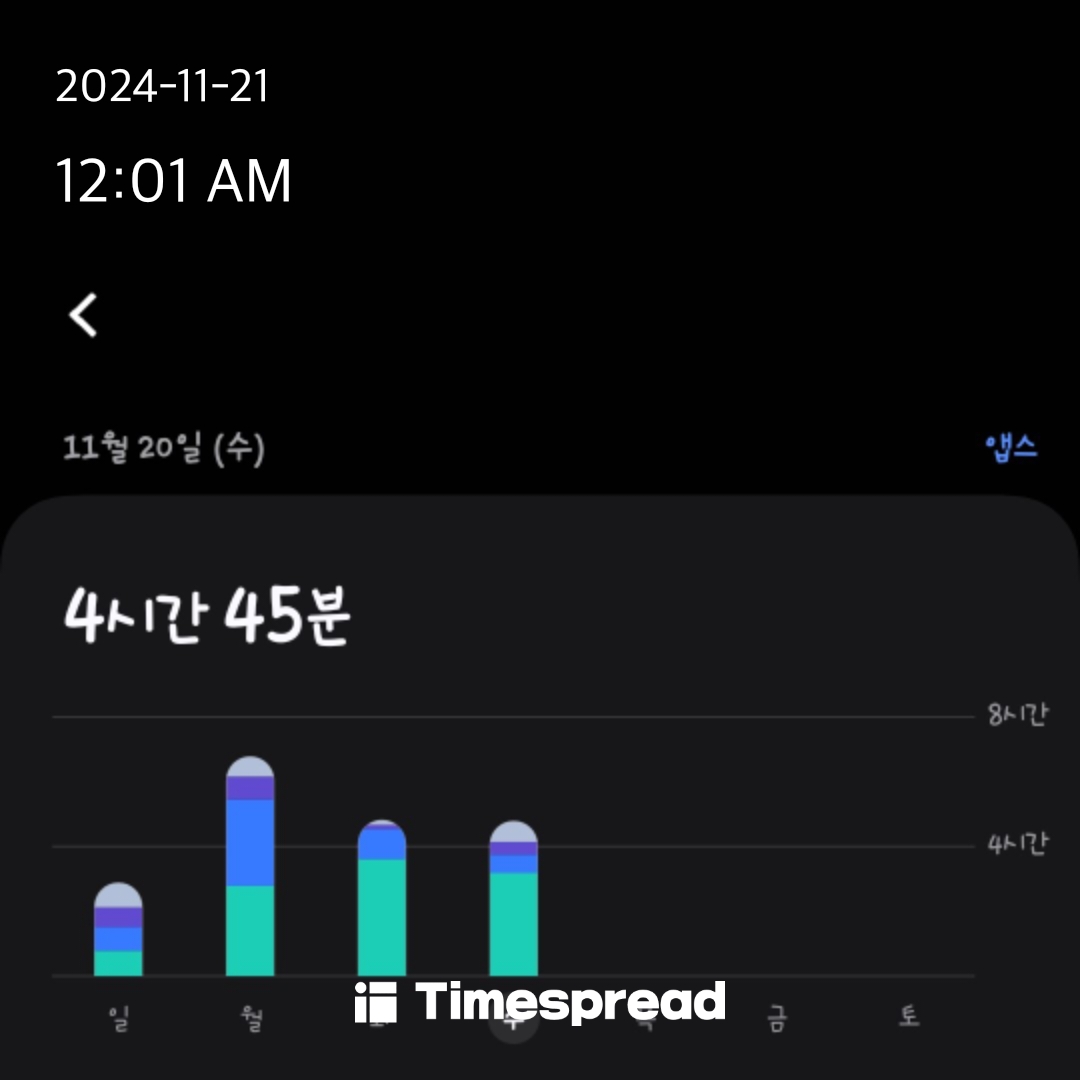The height and width of the screenshot is (1080, 1080).
Task: Select the 토 (Saturday) day label
Action: tap(908, 1018)
